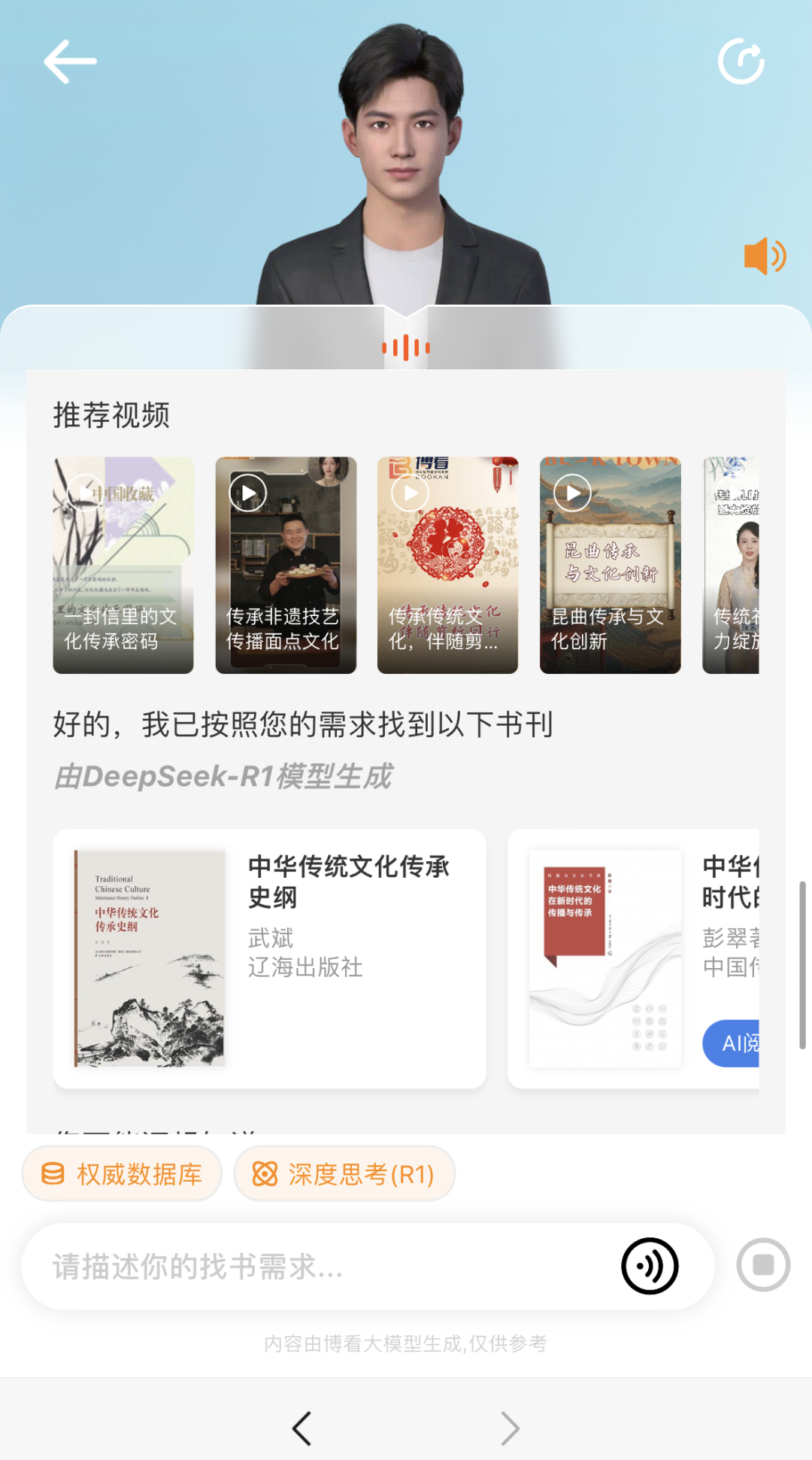Tap the bottom browser back chevron
The height and width of the screenshot is (1460, 812).
[302, 1428]
